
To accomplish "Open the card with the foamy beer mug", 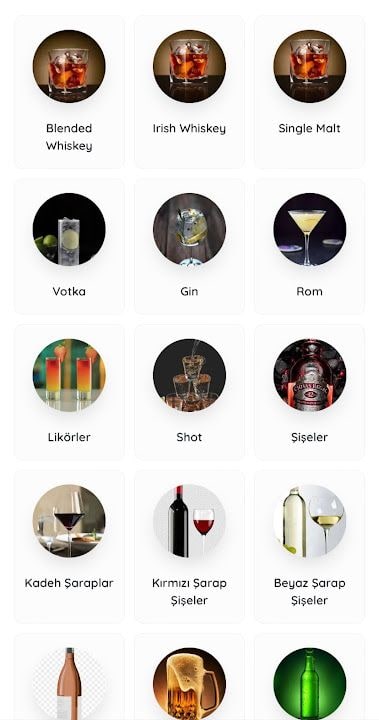I will [x=189, y=677].
